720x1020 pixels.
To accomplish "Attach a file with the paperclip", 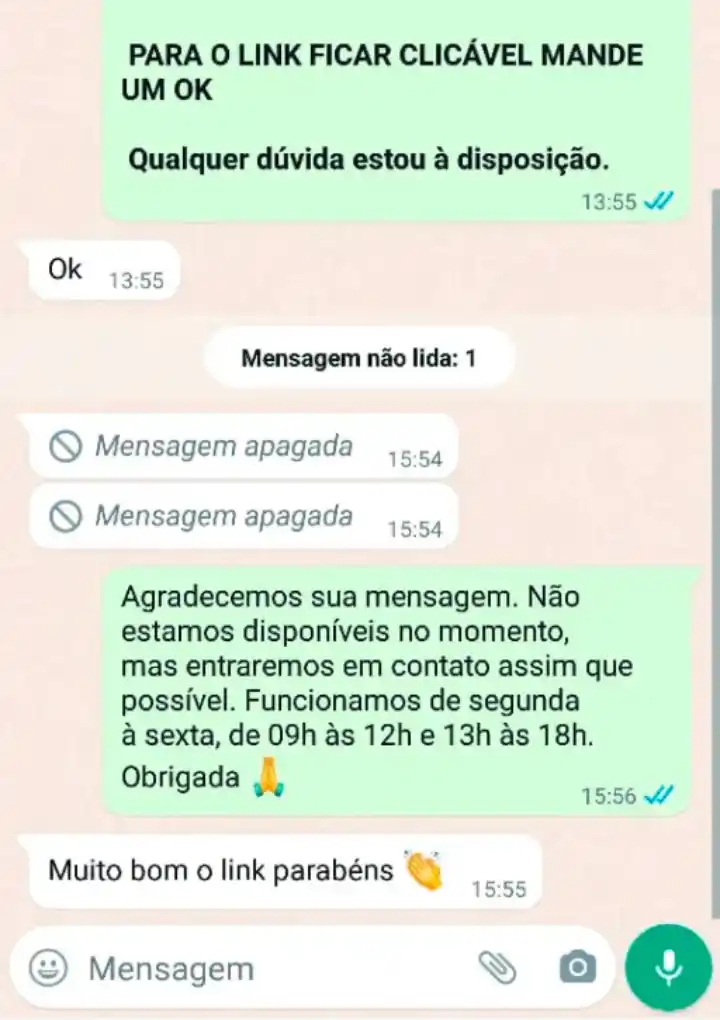I will coord(497,967).
